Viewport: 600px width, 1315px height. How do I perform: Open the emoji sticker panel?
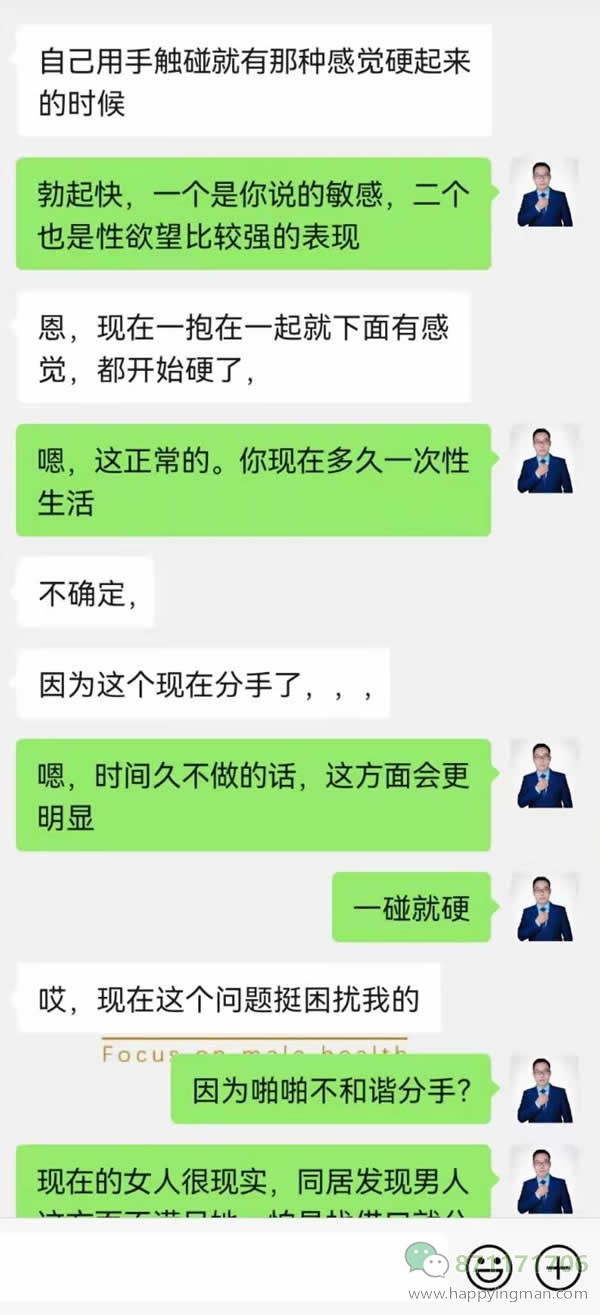[x=490, y=1267]
